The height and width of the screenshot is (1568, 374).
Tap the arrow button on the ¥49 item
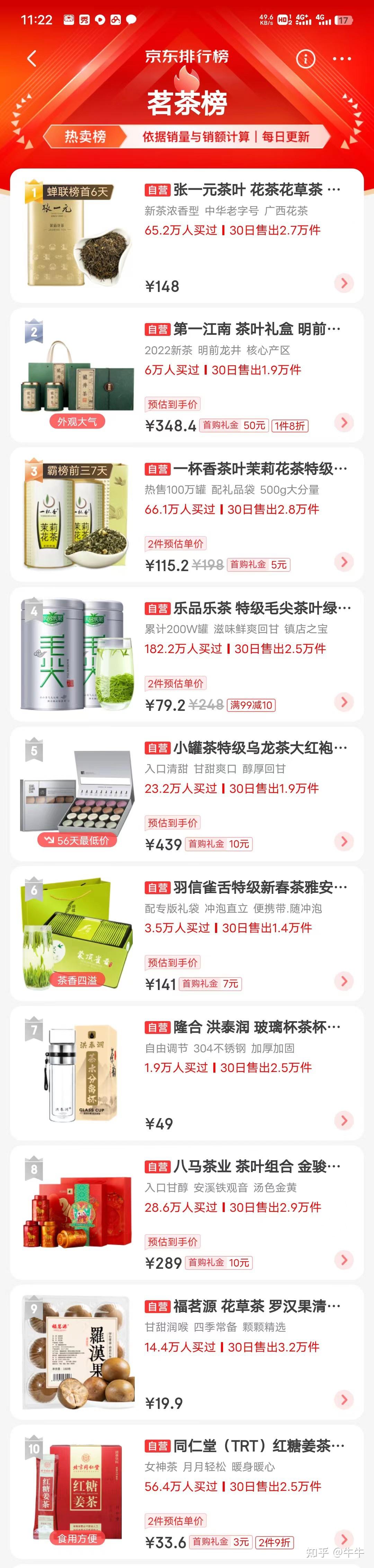click(344, 1120)
